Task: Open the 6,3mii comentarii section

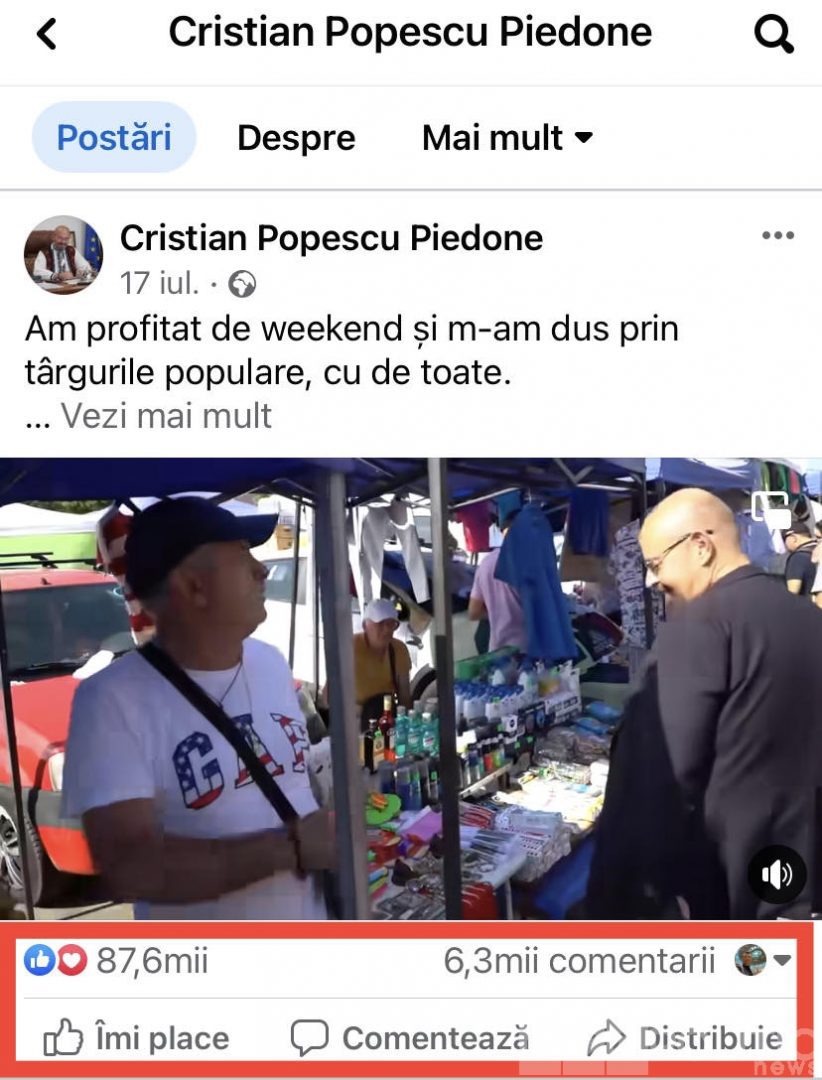Action: (x=579, y=961)
